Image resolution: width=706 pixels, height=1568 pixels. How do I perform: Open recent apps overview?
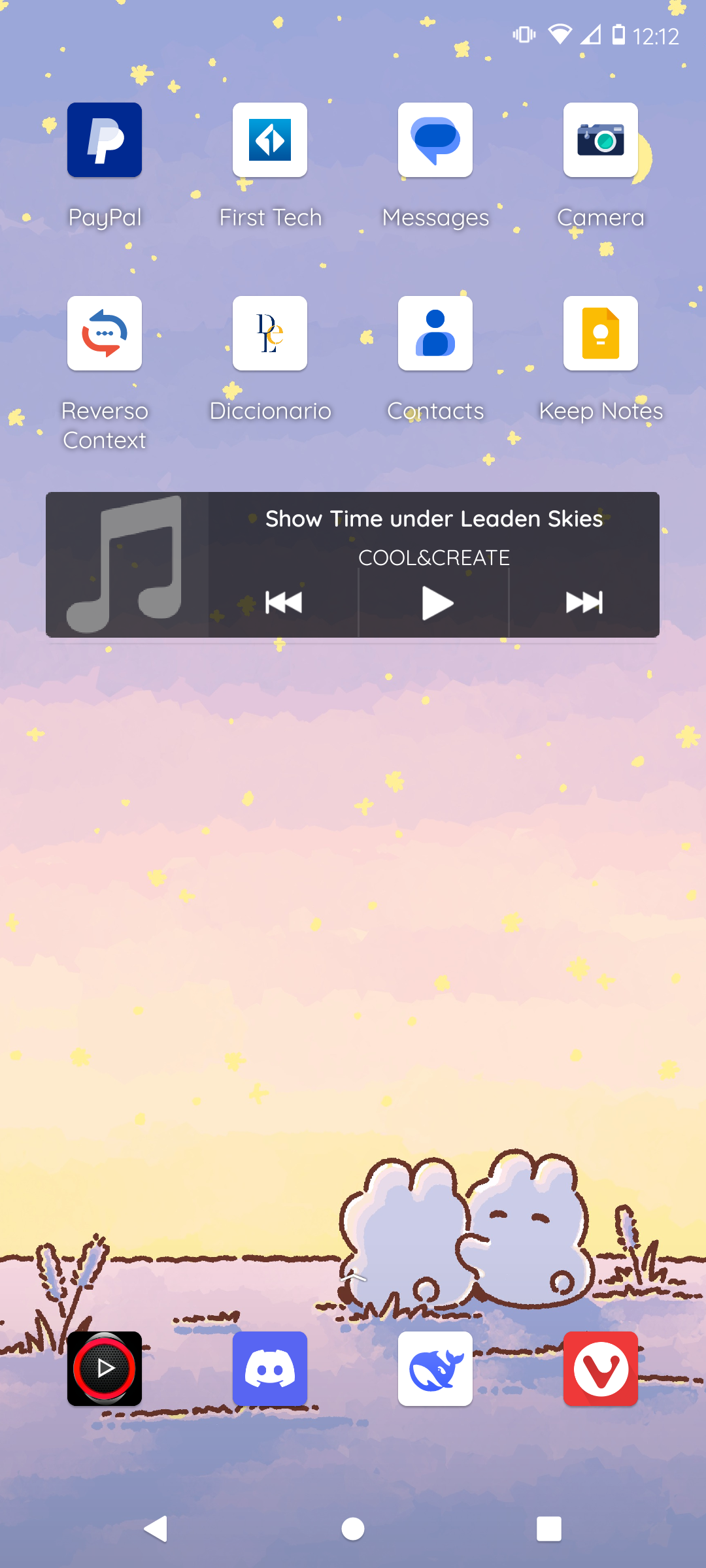[x=549, y=1529]
